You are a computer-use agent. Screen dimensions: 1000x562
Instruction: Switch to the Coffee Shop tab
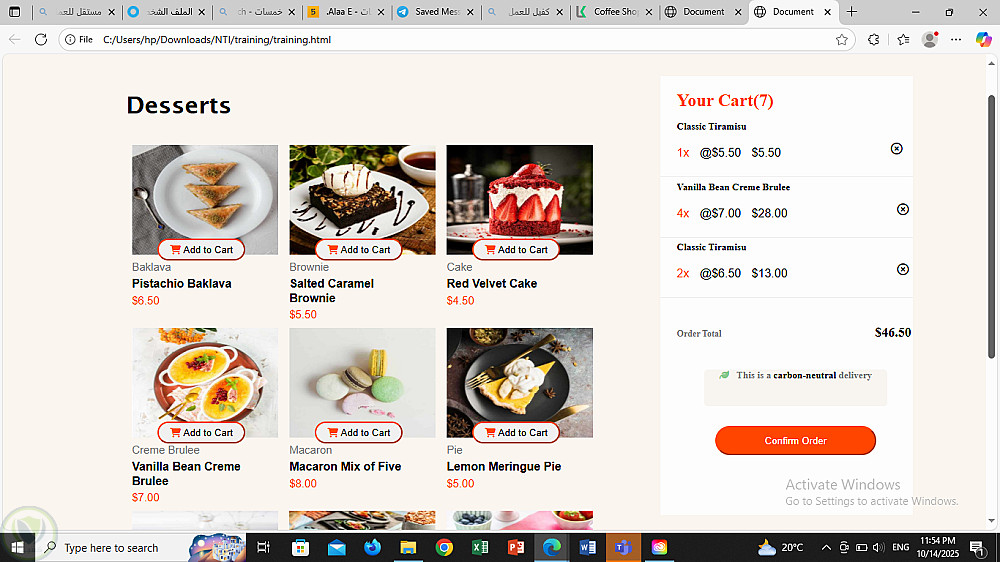615,12
